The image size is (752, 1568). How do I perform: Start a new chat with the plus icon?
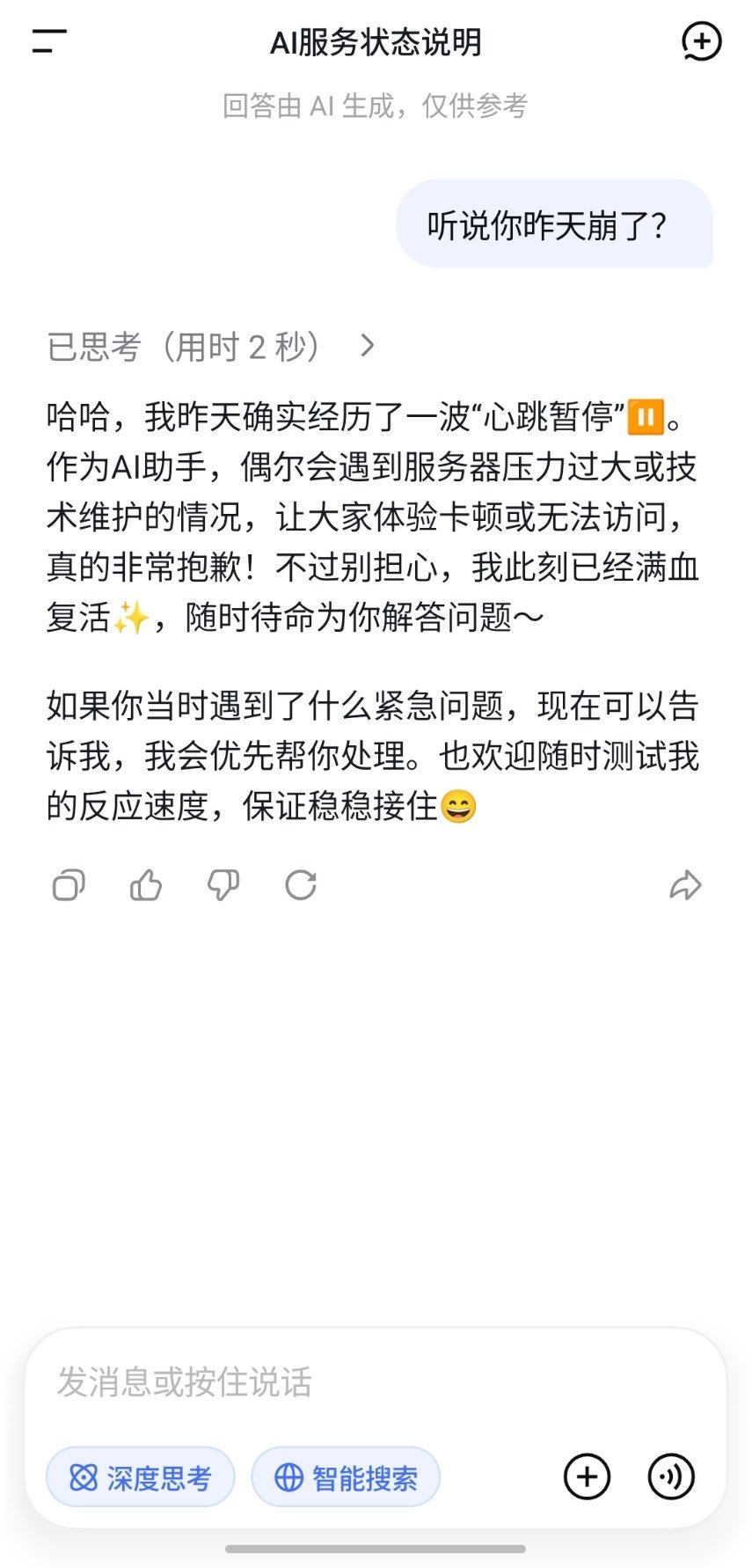701,40
